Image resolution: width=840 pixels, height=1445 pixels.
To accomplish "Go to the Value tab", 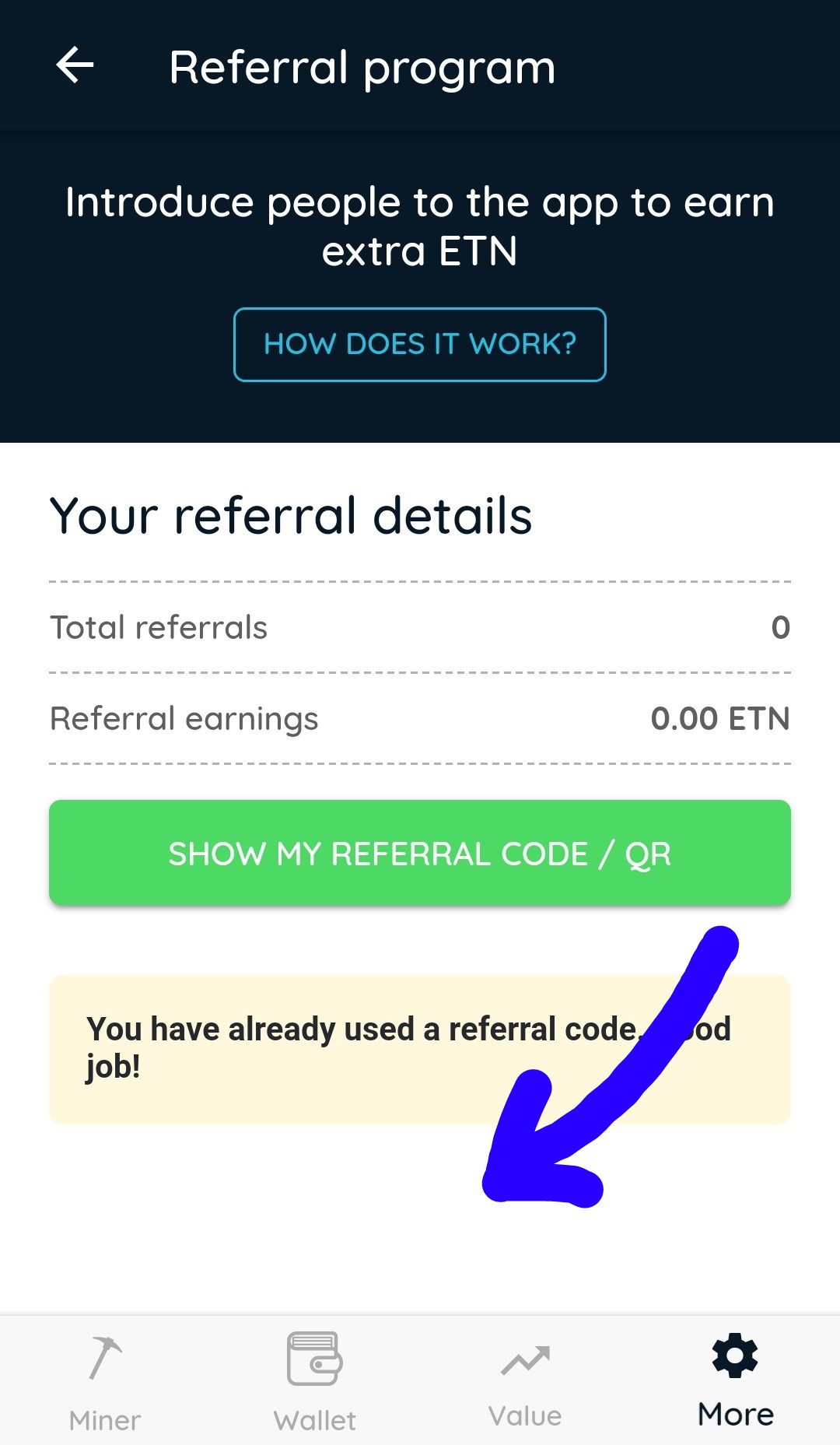I will (525, 1381).
